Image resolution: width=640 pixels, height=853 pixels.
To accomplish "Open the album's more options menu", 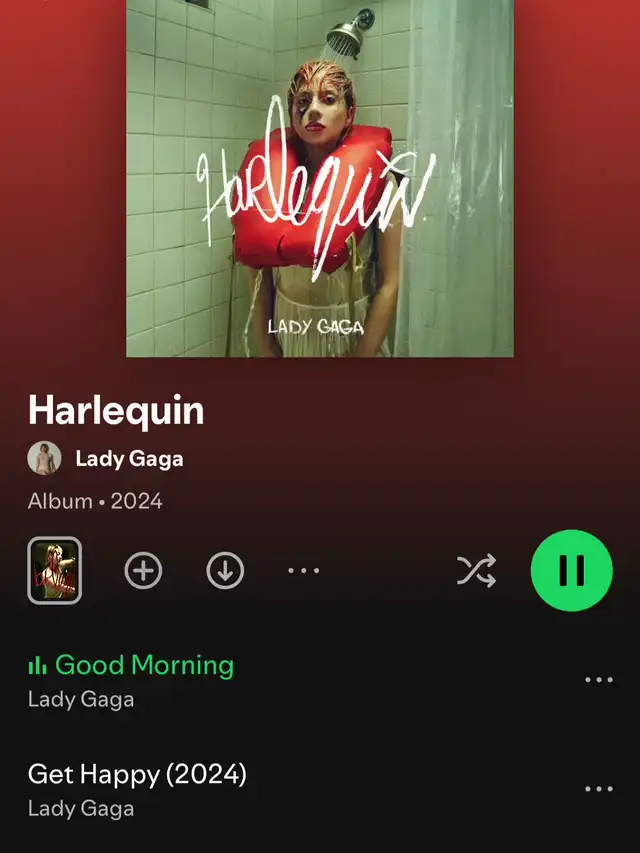I will click(304, 571).
